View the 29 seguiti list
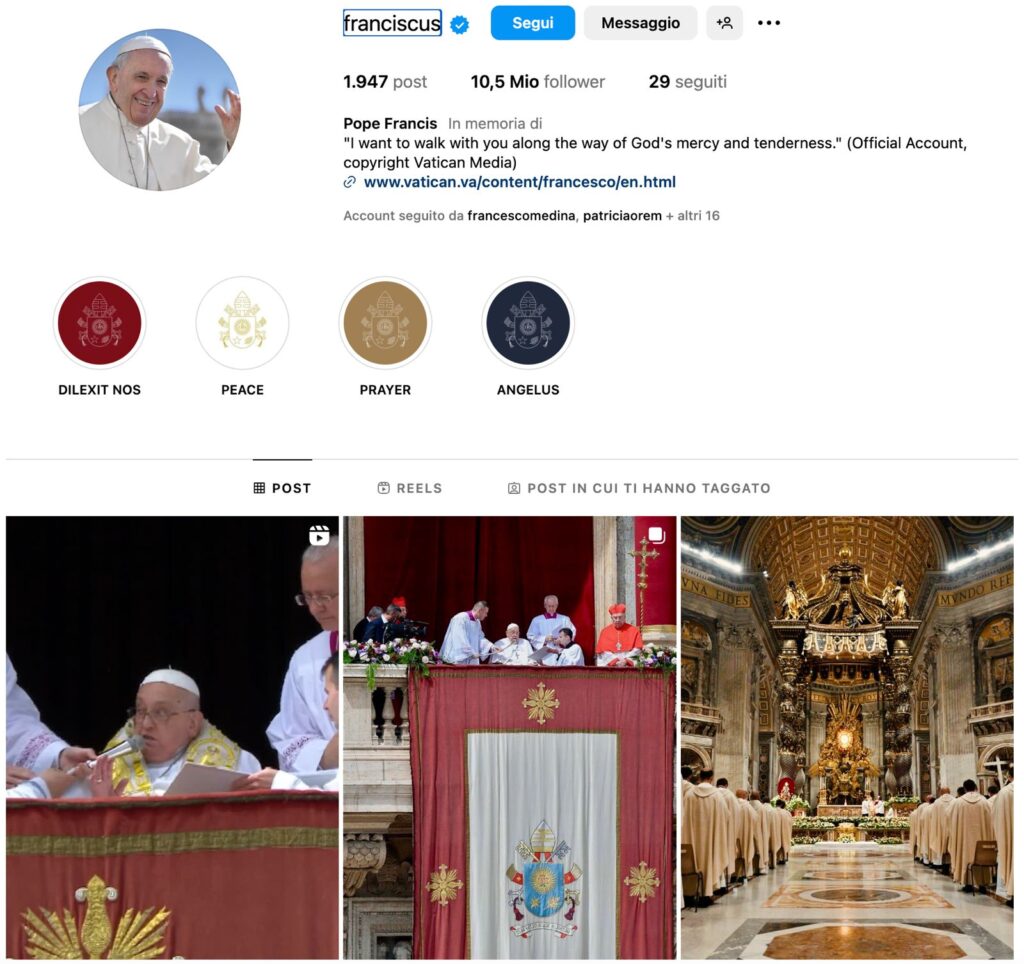This screenshot has height=964, width=1024. coord(687,82)
